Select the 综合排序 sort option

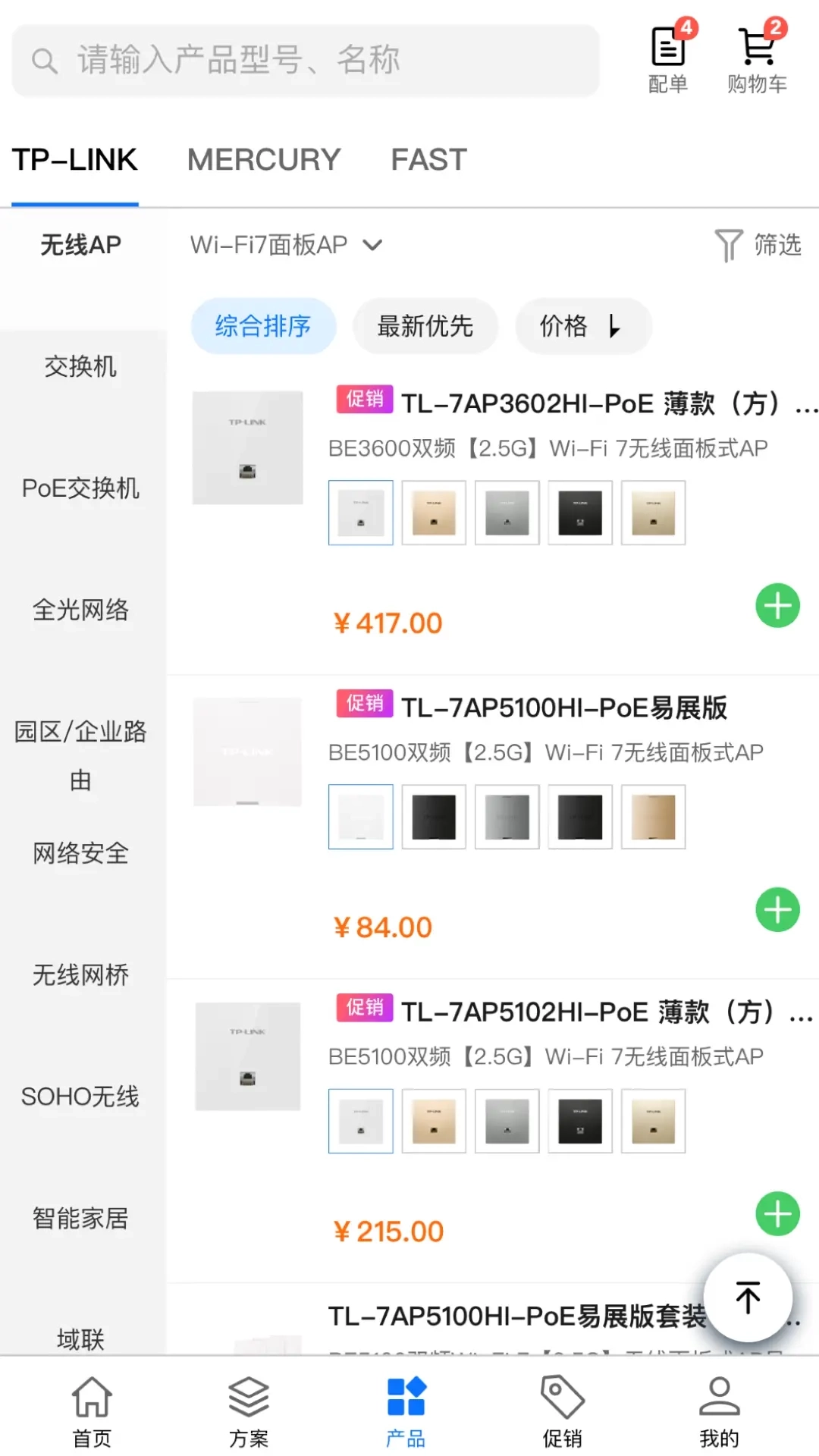click(262, 326)
